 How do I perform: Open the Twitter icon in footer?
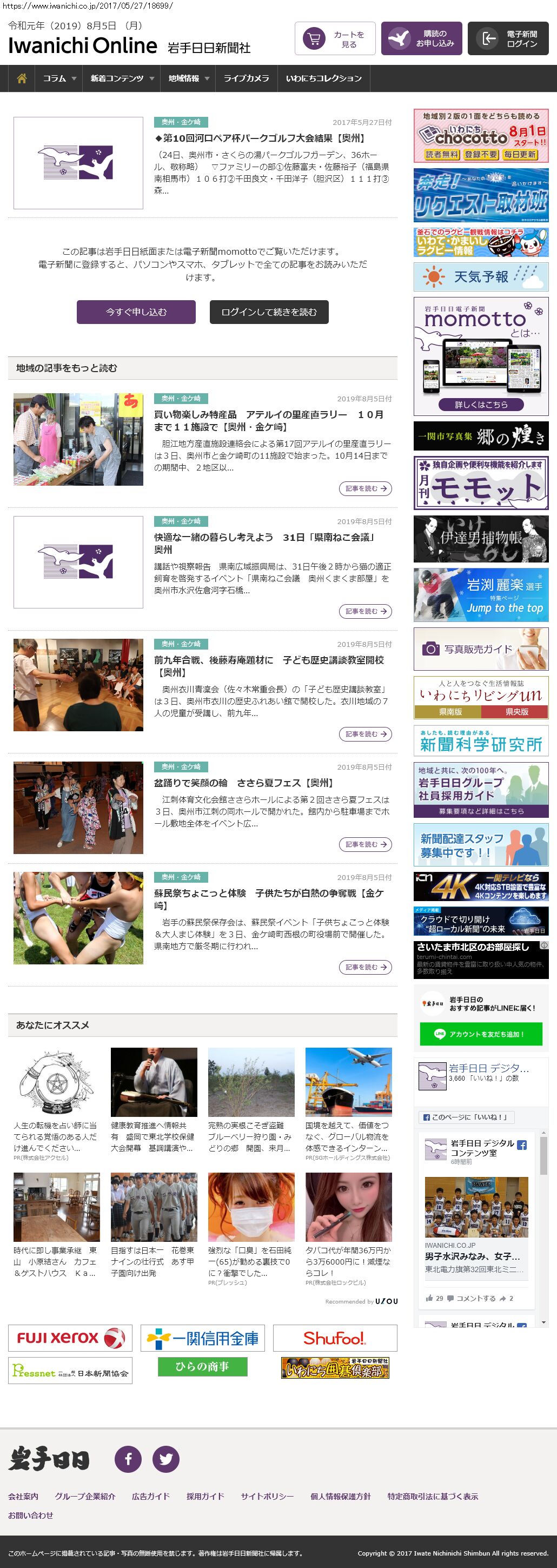[x=165, y=1458]
